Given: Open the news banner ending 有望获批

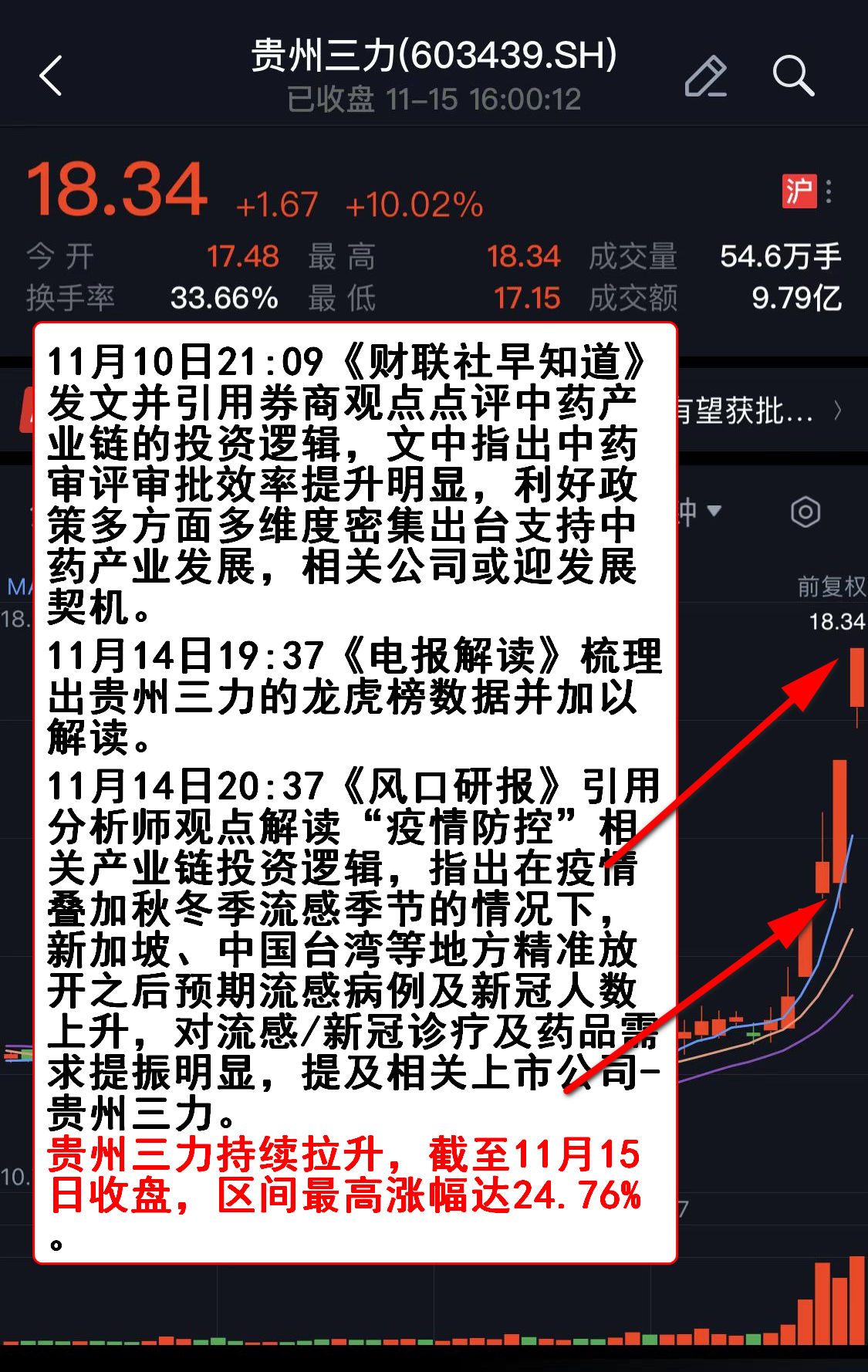Looking at the screenshot, I should pos(756,411).
